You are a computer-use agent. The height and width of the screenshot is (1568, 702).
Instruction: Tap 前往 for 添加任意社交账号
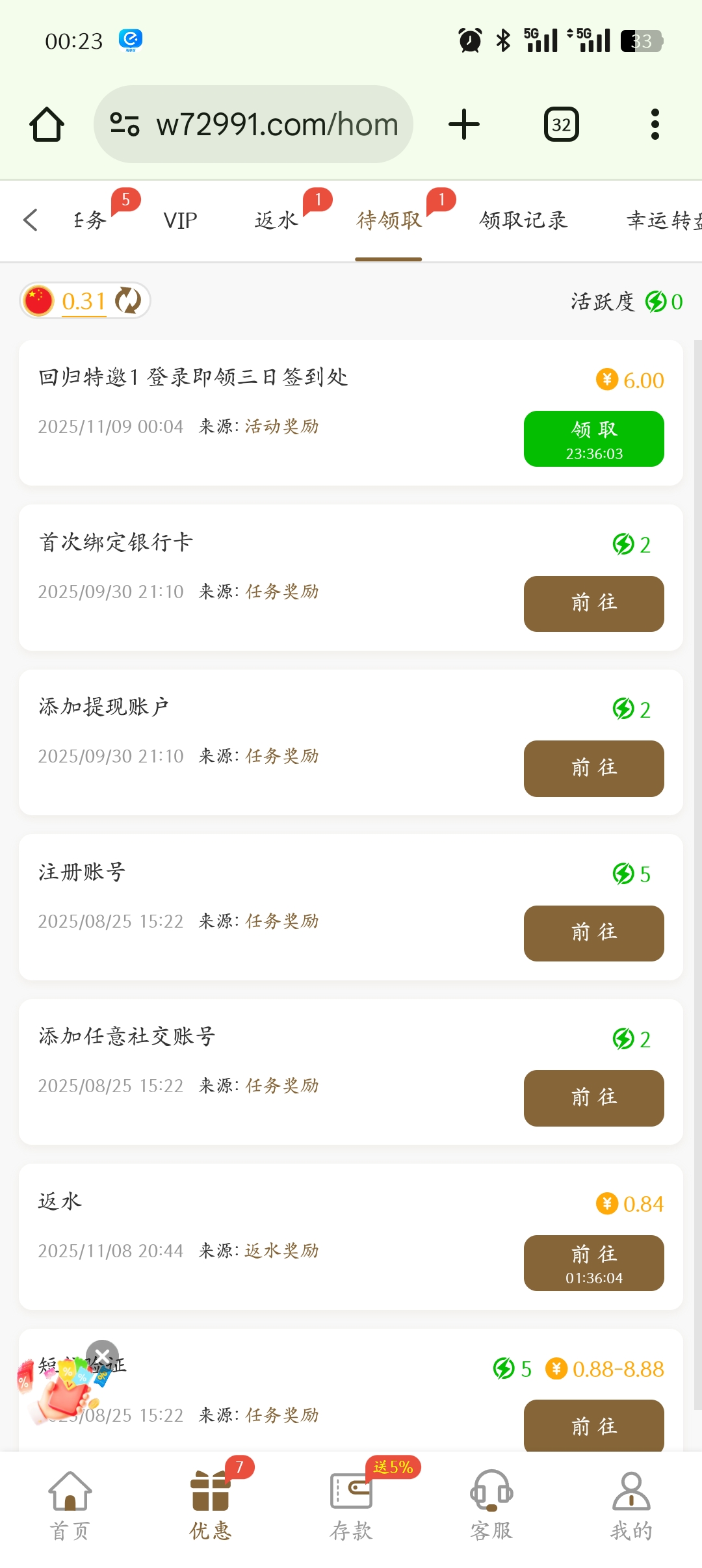tap(593, 1098)
